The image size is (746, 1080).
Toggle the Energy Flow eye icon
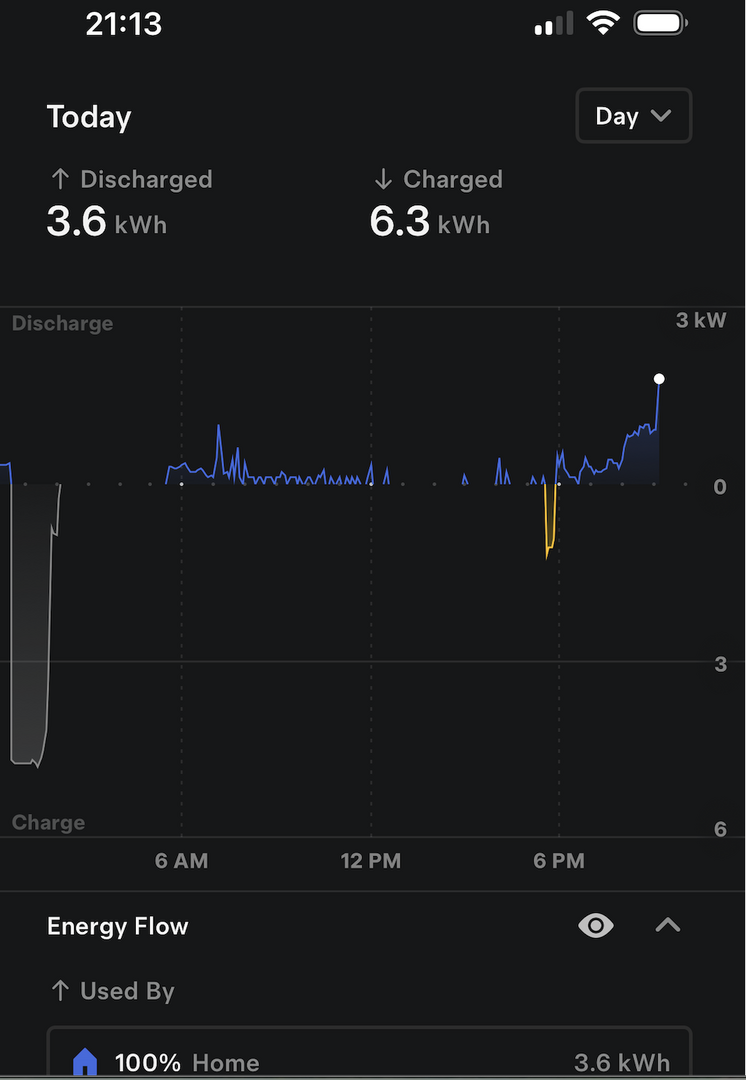point(596,926)
